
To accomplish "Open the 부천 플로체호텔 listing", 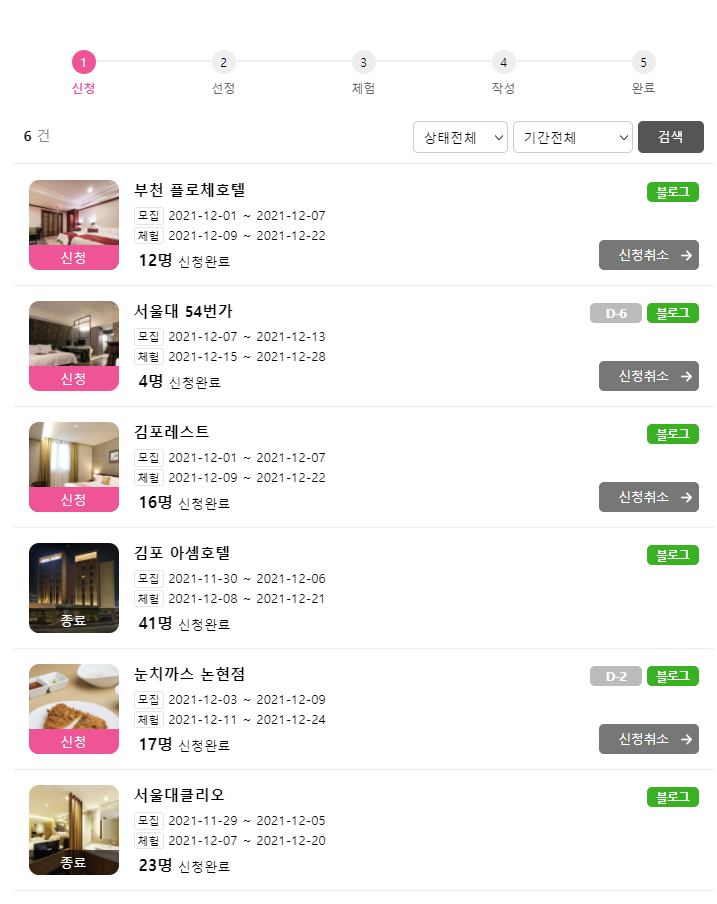I will (x=190, y=190).
